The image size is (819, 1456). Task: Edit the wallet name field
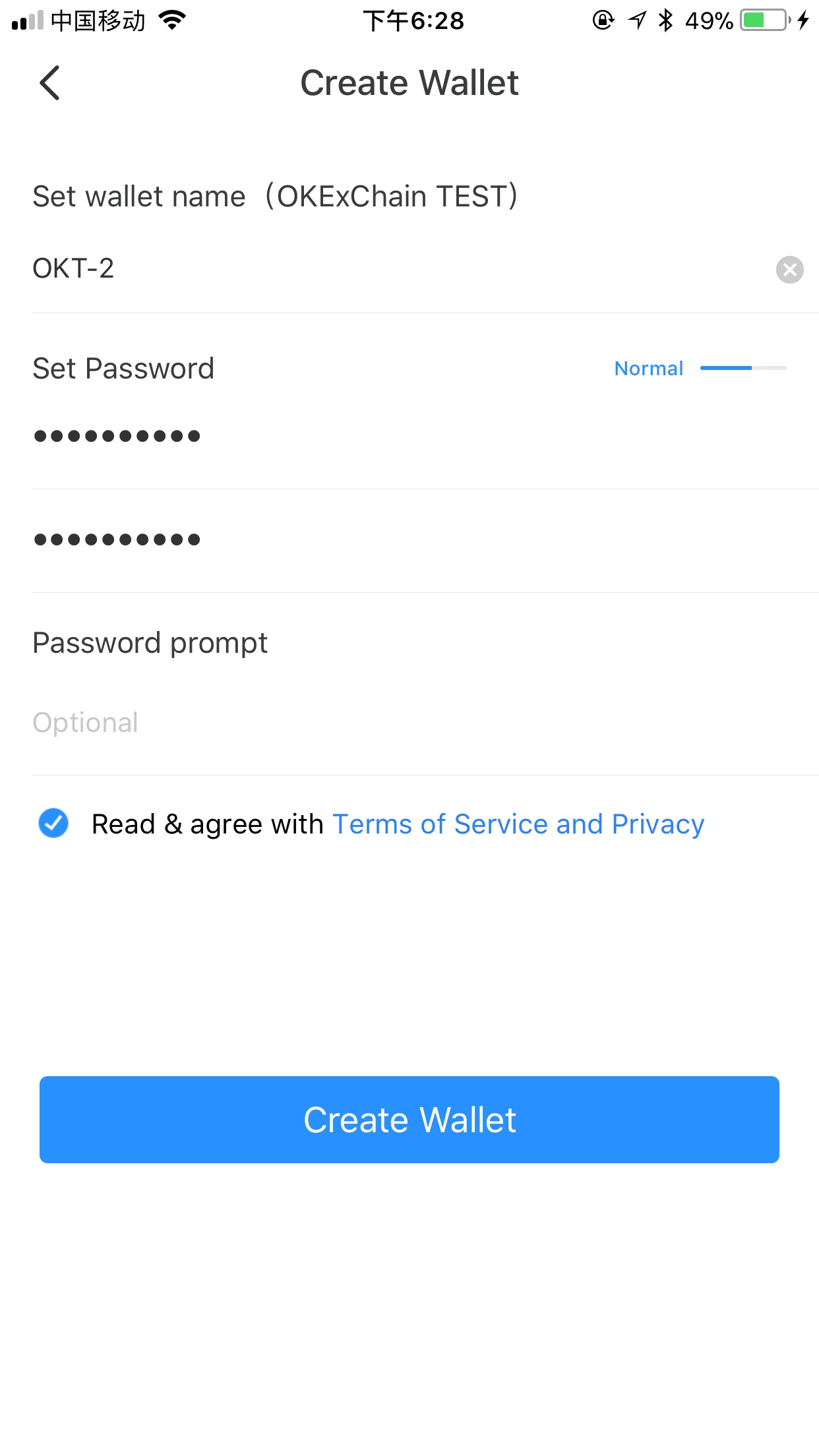click(x=396, y=269)
